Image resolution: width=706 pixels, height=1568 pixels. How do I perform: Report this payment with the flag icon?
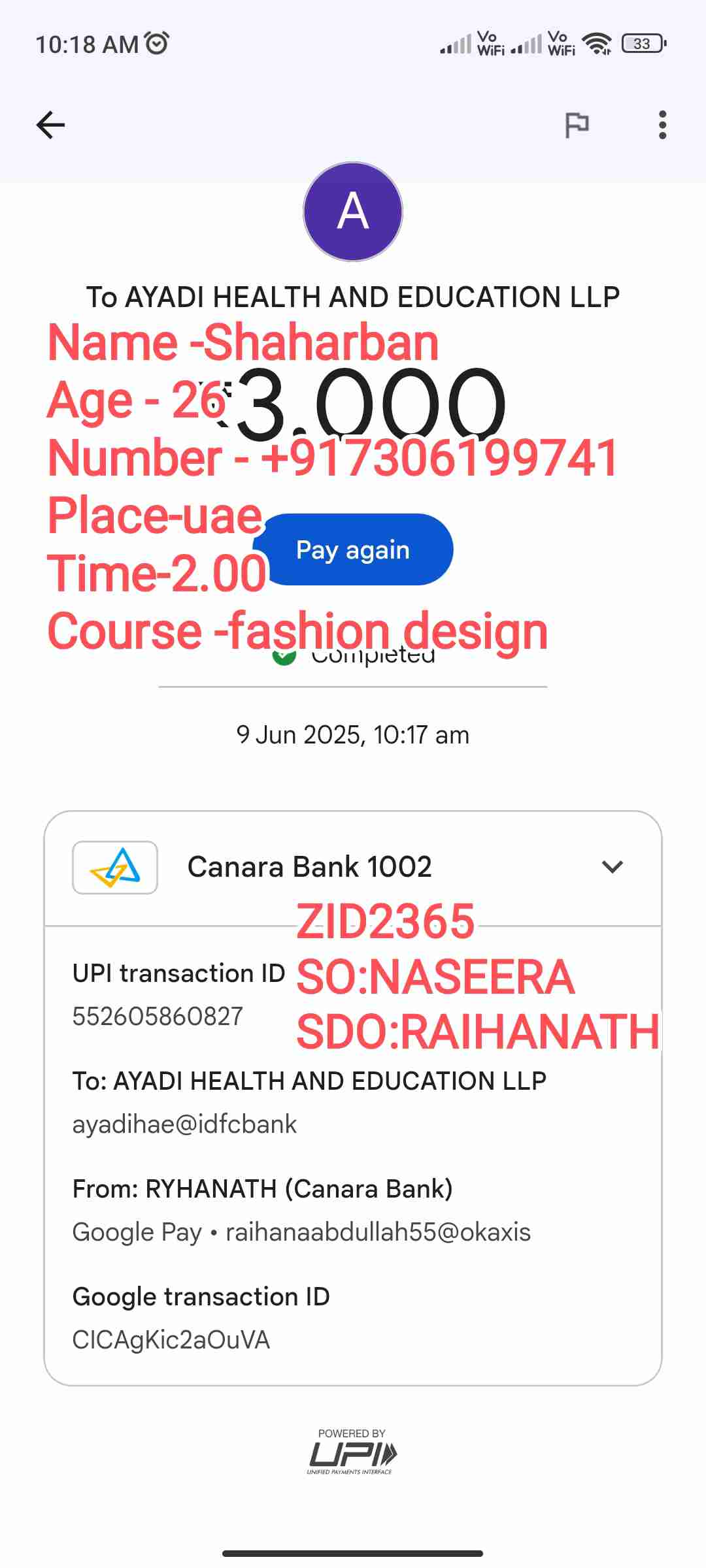tap(577, 125)
